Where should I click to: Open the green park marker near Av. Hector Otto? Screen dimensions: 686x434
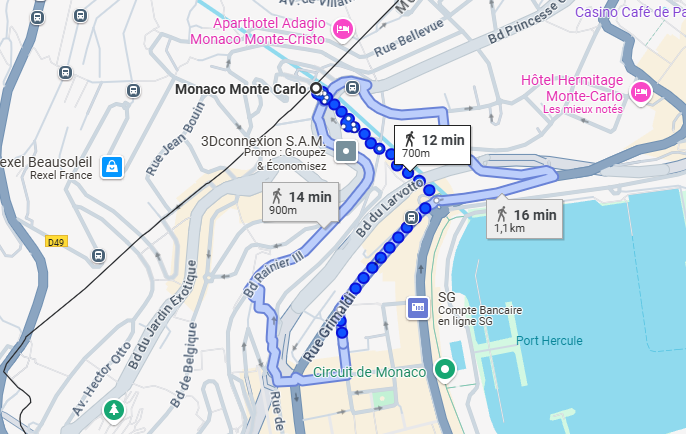point(116,409)
